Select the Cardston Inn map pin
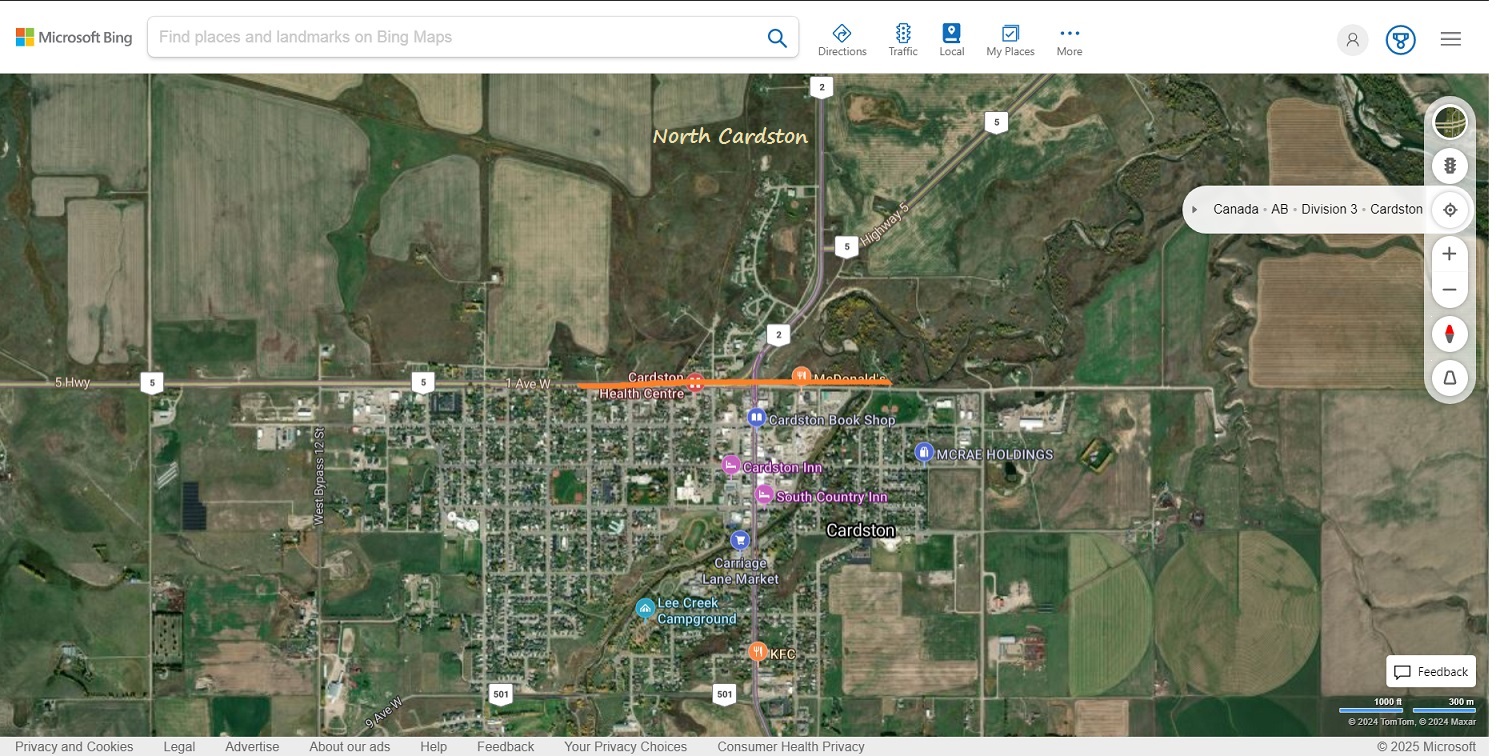The width and height of the screenshot is (1496, 756). click(731, 466)
